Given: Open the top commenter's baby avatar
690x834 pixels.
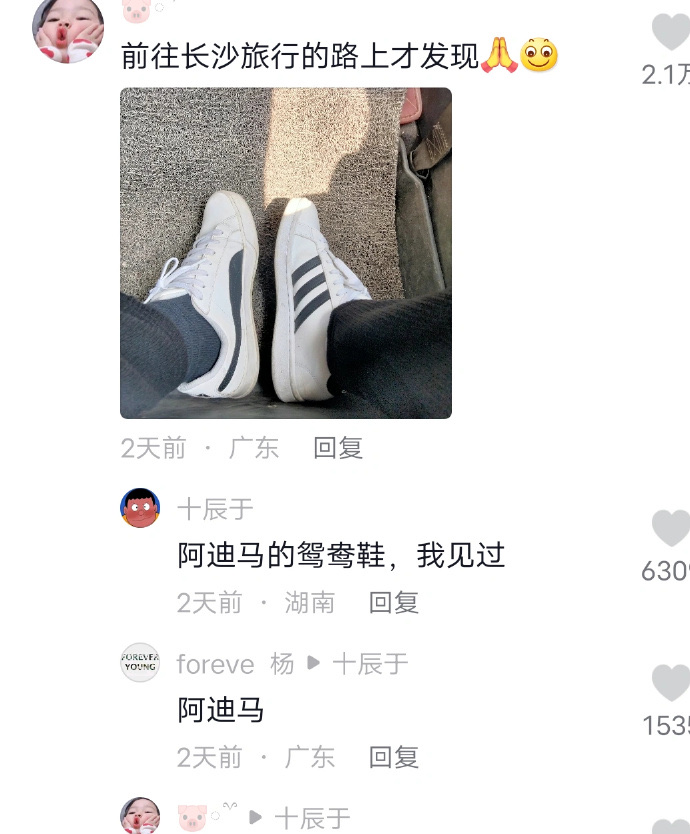Looking at the screenshot, I should tap(68, 29).
